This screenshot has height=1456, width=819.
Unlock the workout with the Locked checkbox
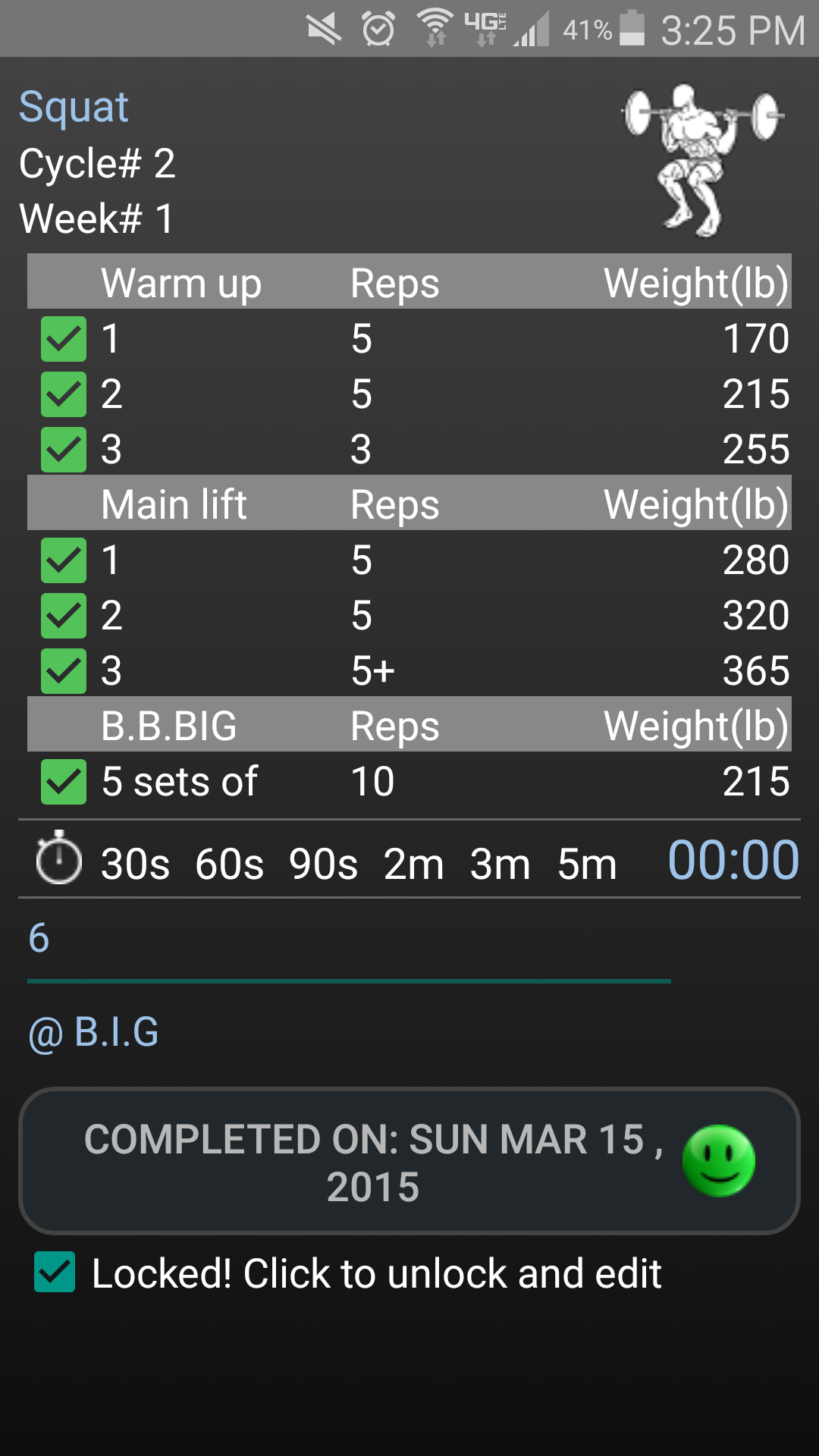[x=55, y=1272]
